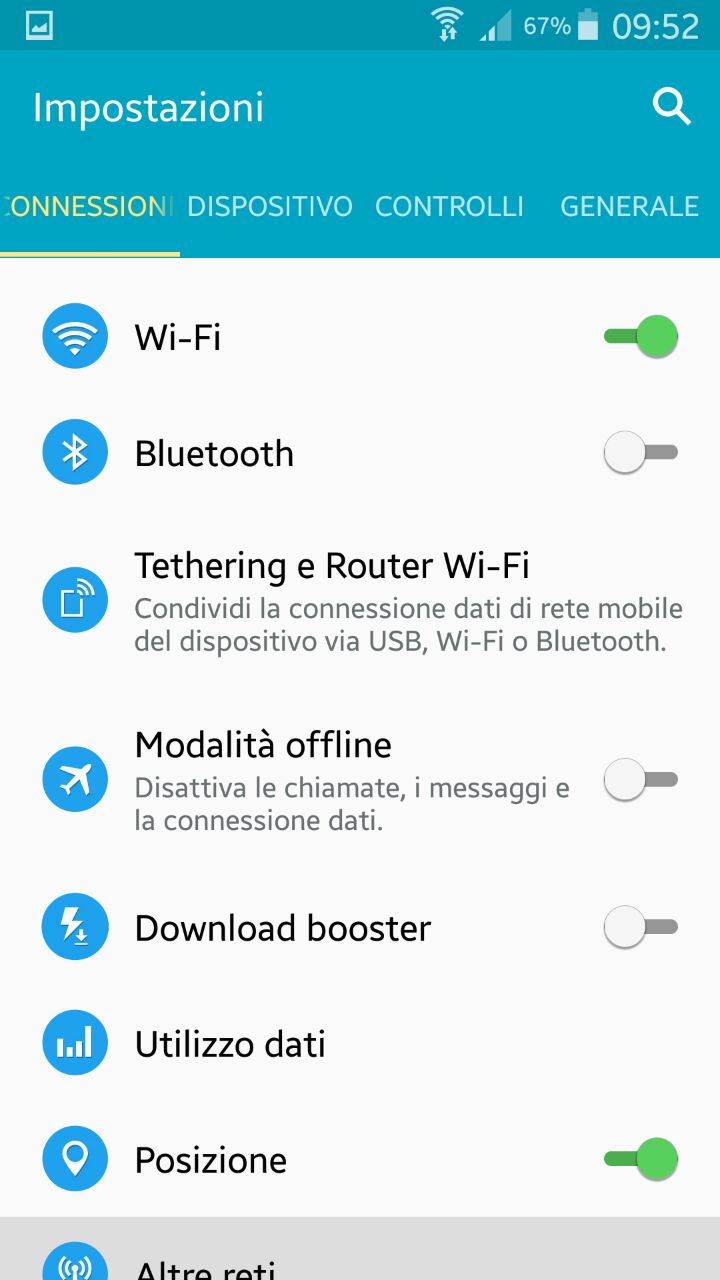Turn off the Wi-Fi switch

(x=641, y=336)
